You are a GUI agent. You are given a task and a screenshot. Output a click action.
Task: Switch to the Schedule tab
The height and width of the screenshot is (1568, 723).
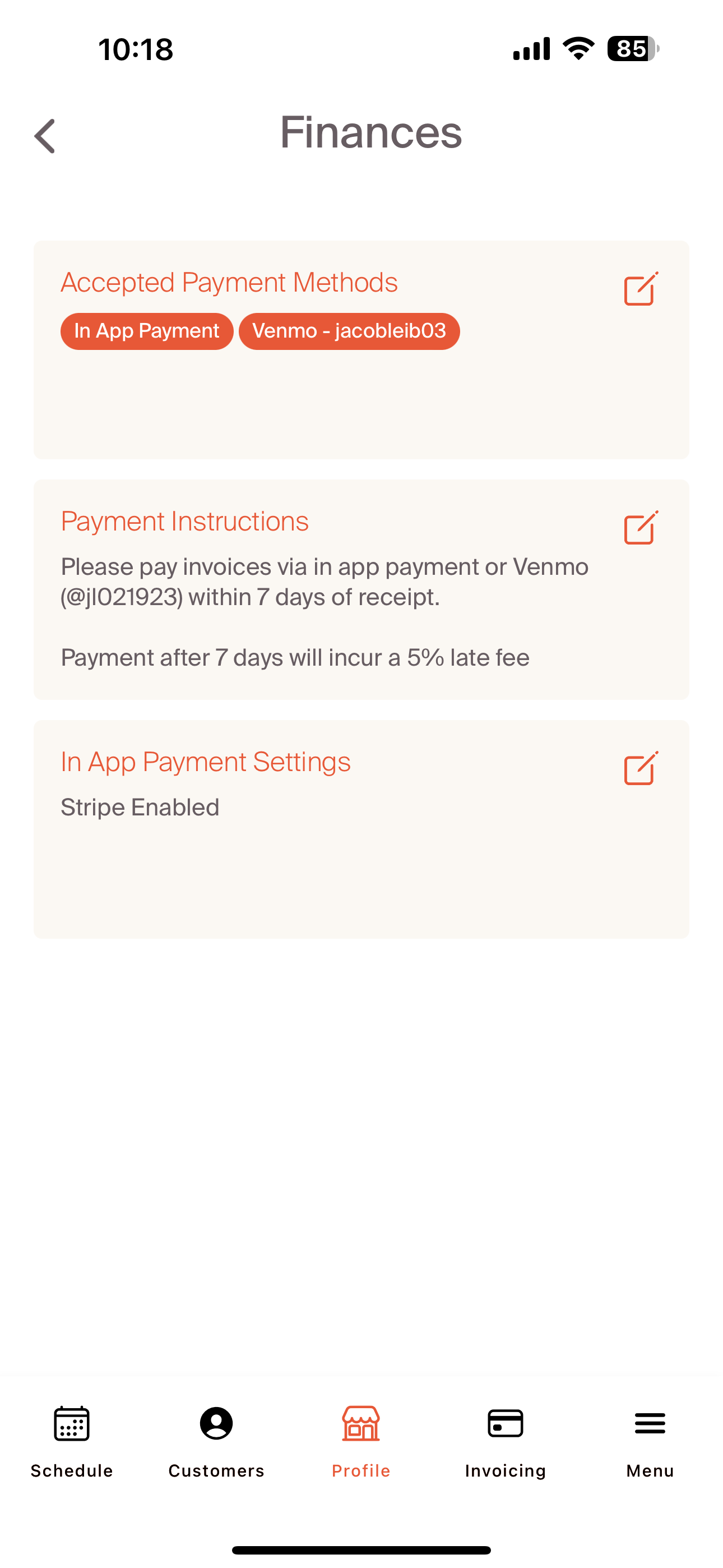coord(72,1440)
